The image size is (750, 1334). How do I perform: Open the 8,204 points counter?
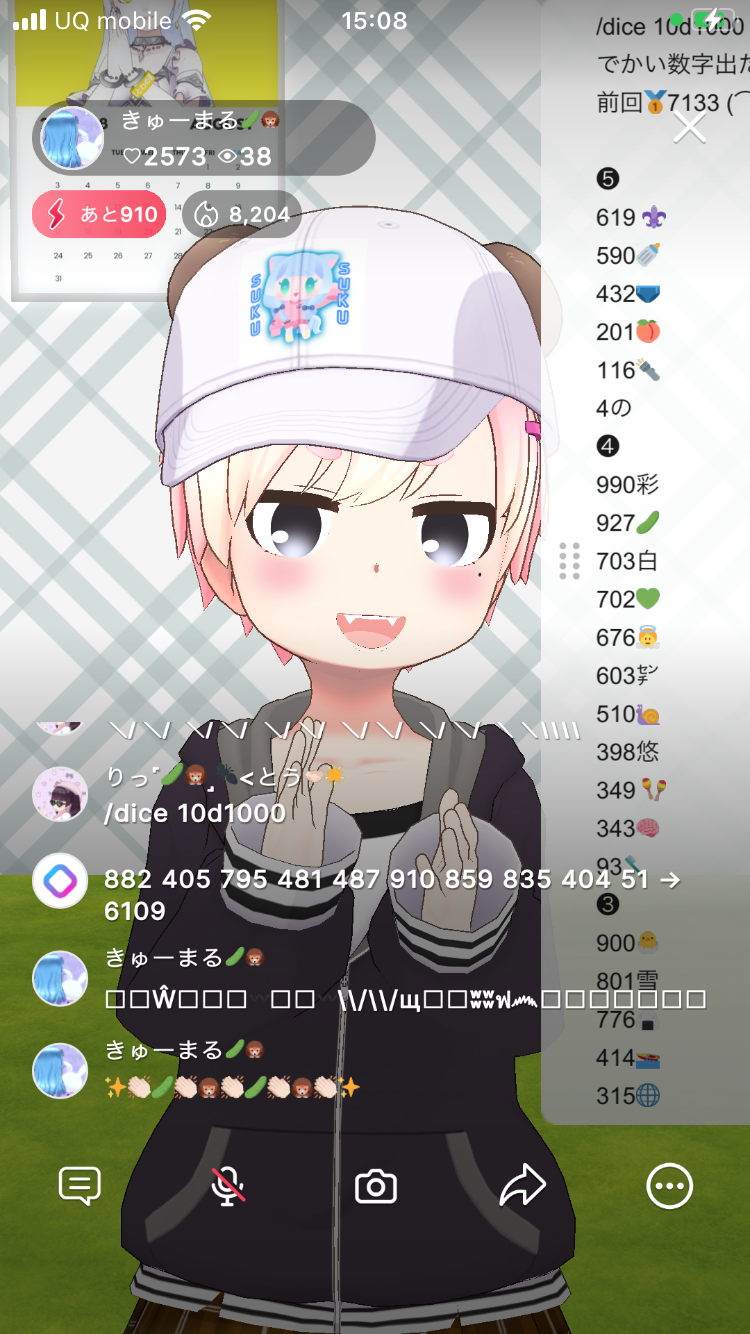(x=242, y=214)
